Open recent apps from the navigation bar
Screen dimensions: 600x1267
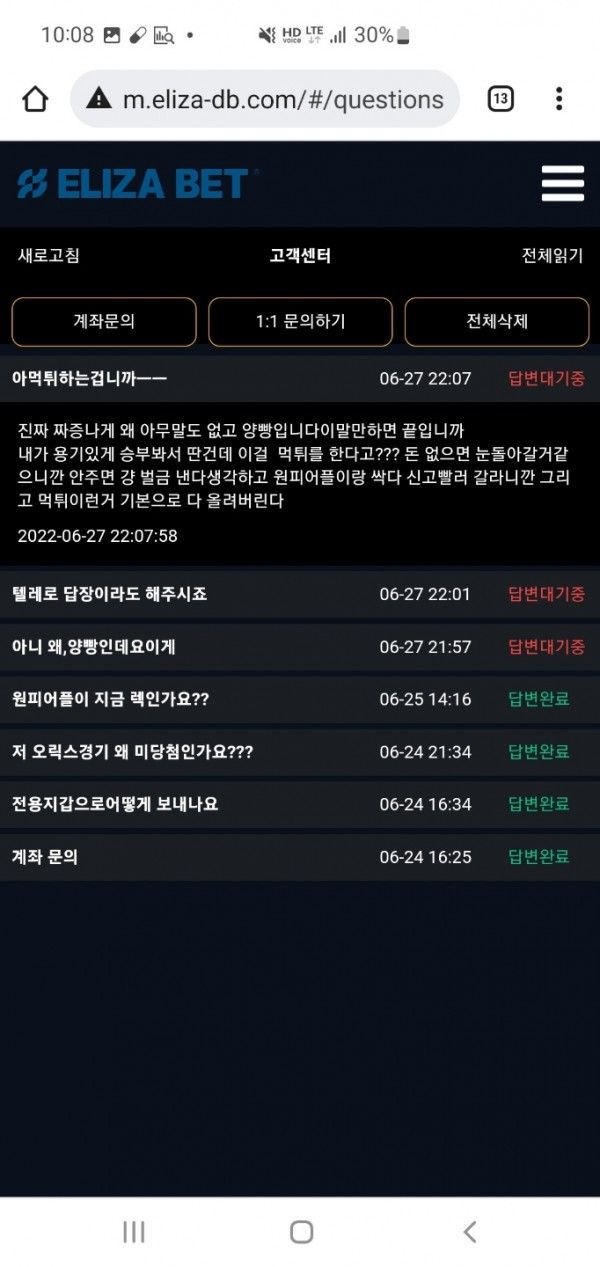133,1232
